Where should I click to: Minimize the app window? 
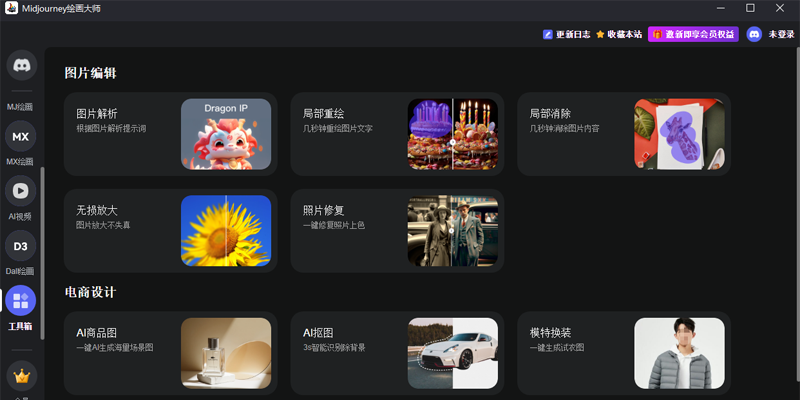(x=718, y=8)
